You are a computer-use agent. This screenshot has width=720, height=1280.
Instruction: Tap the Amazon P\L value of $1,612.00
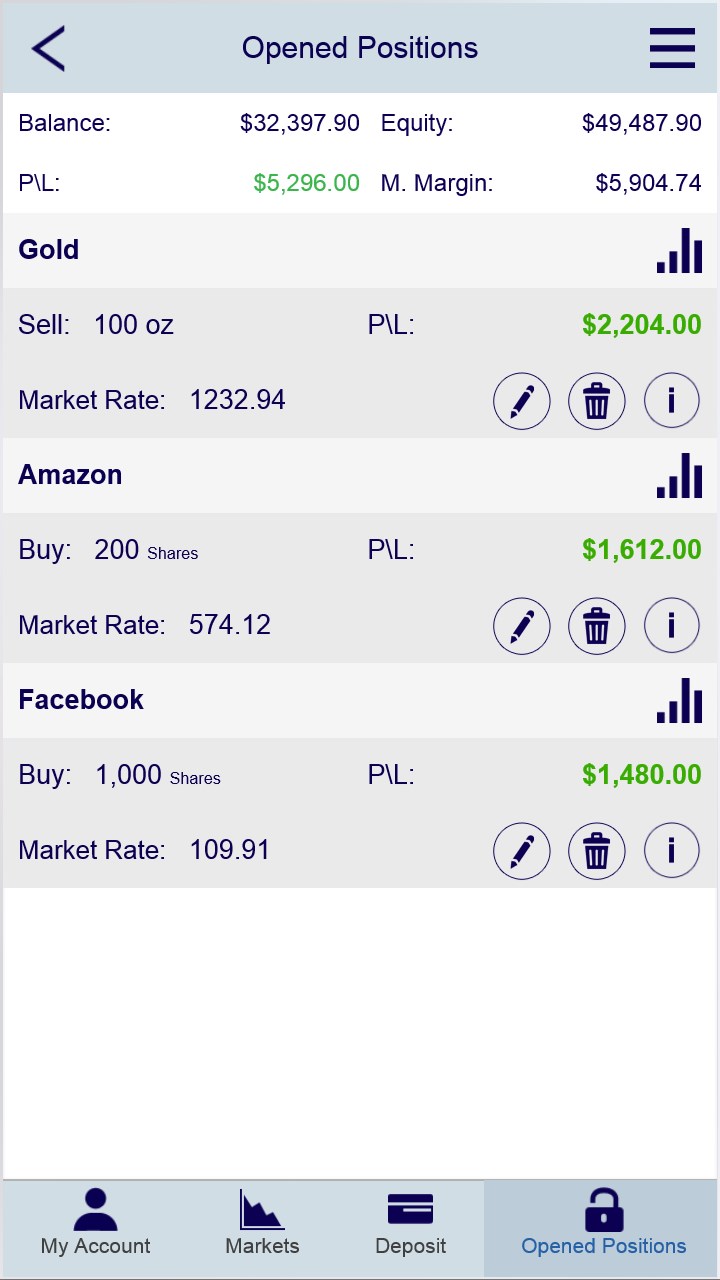640,549
